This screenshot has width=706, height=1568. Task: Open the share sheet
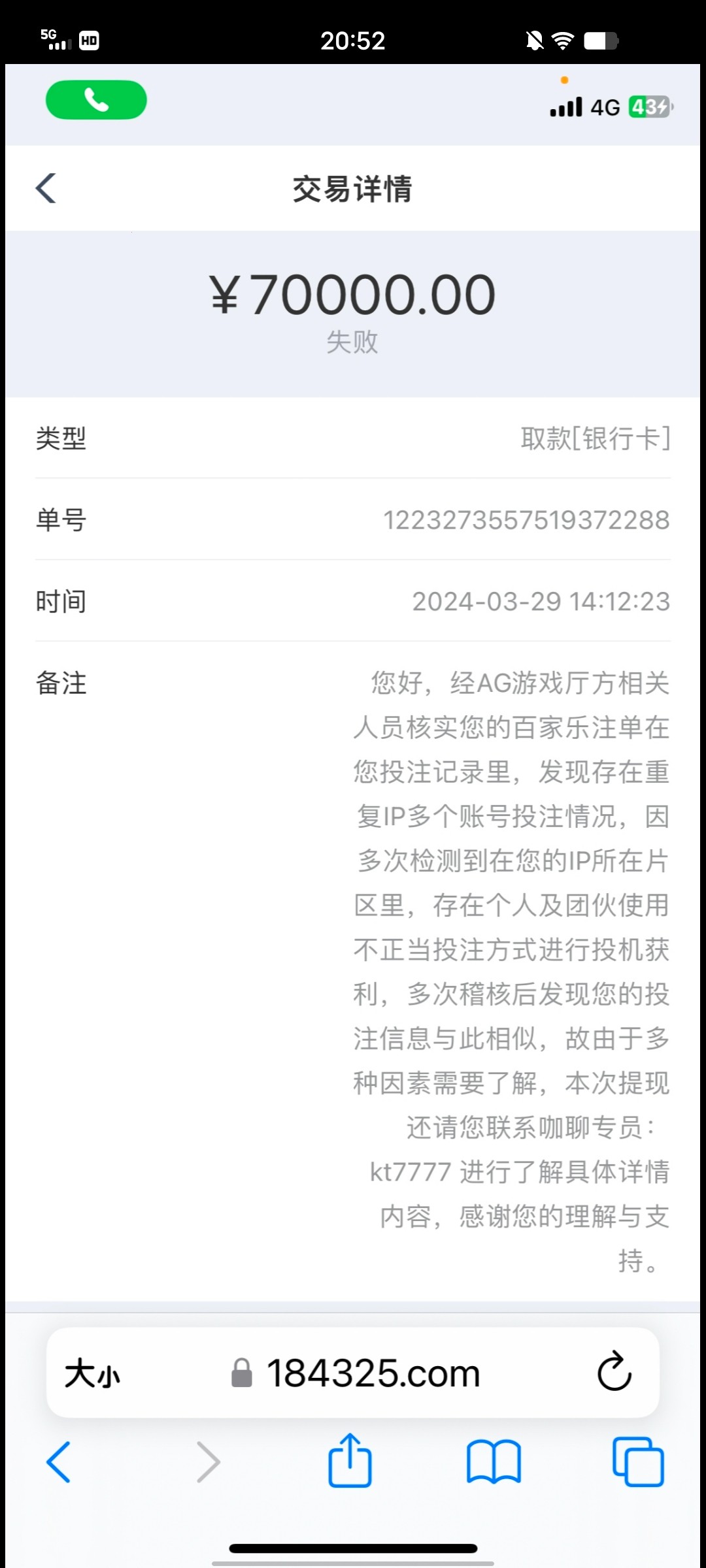point(350,1461)
